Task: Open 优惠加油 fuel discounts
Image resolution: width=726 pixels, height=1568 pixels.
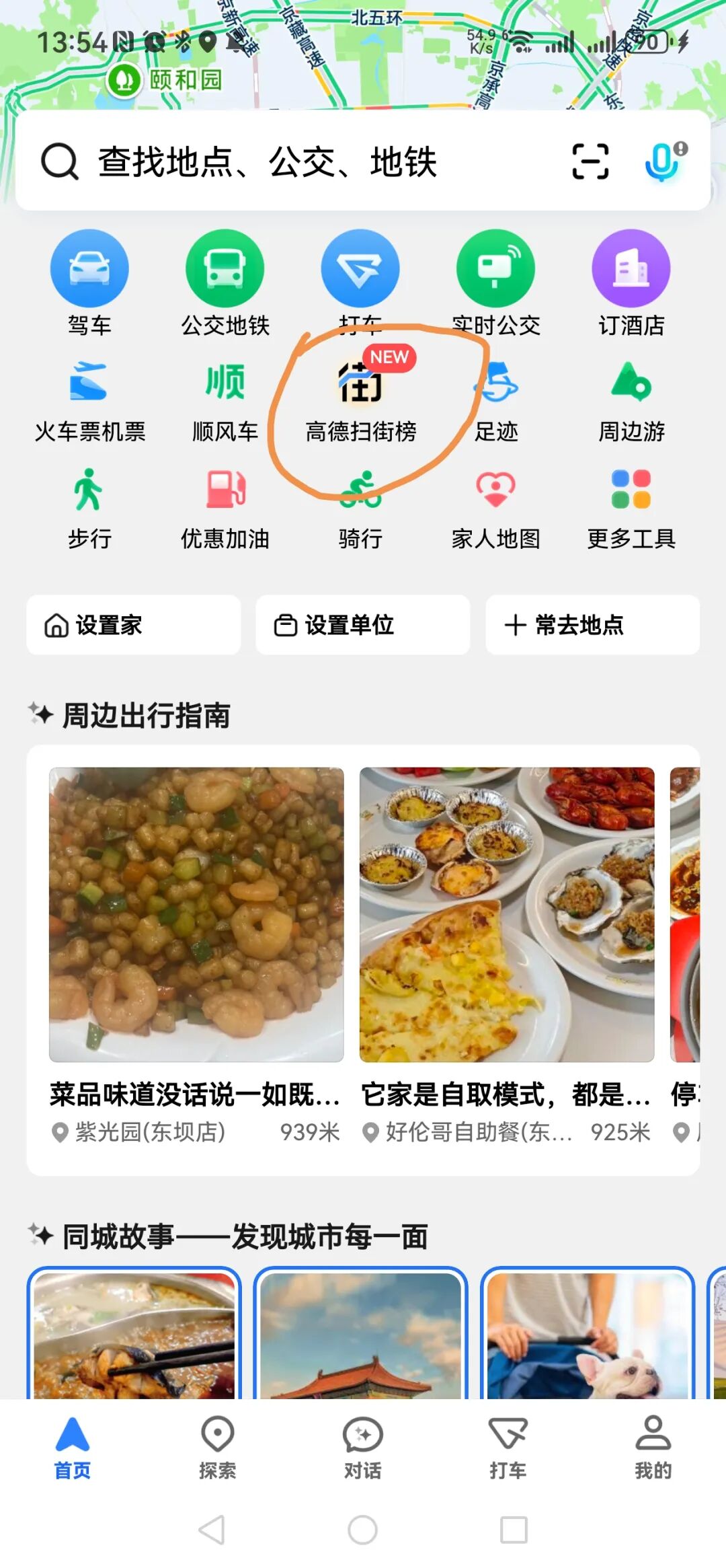Action: (x=225, y=509)
